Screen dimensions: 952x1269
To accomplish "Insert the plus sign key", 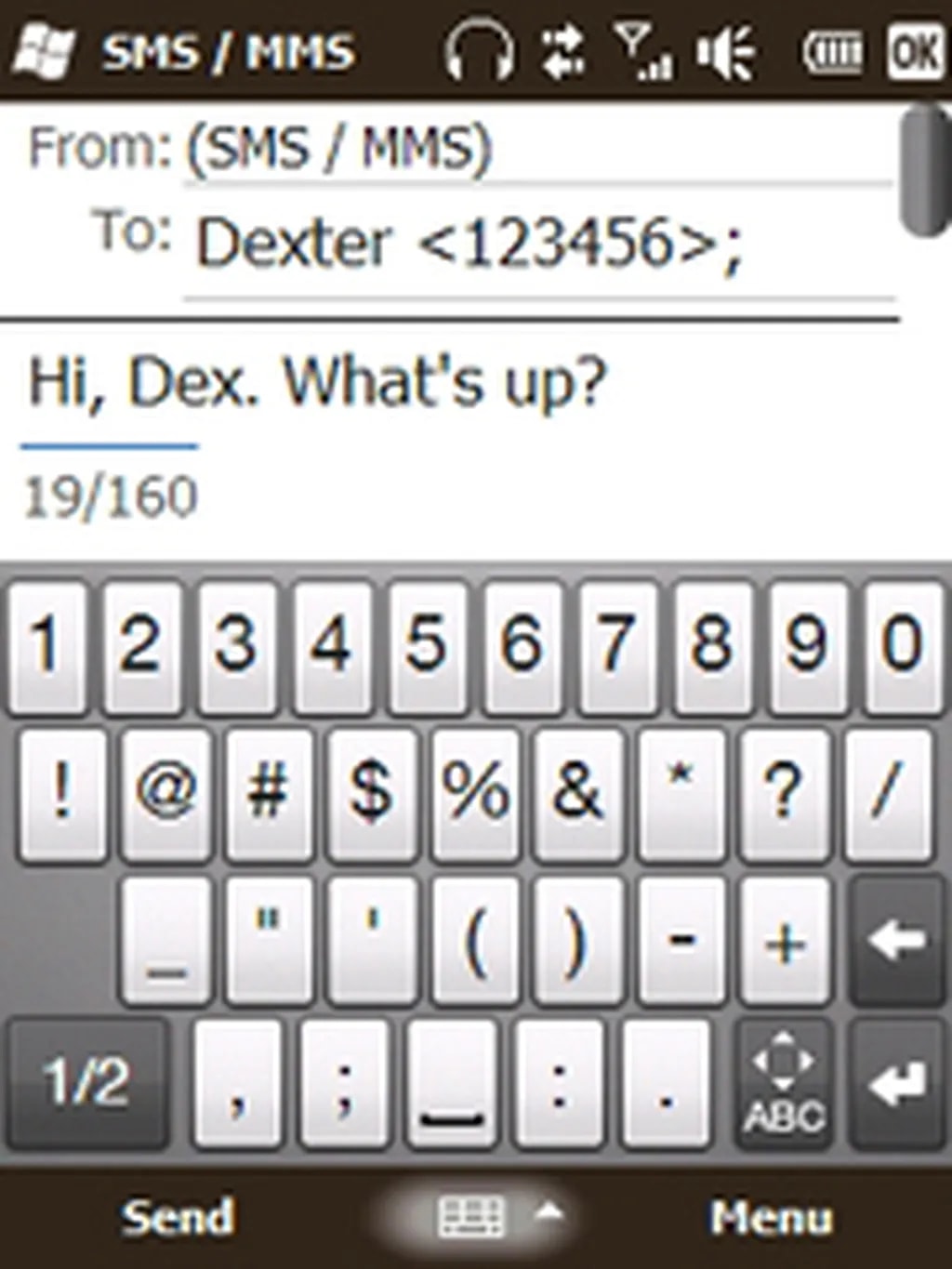I will pos(783,941).
